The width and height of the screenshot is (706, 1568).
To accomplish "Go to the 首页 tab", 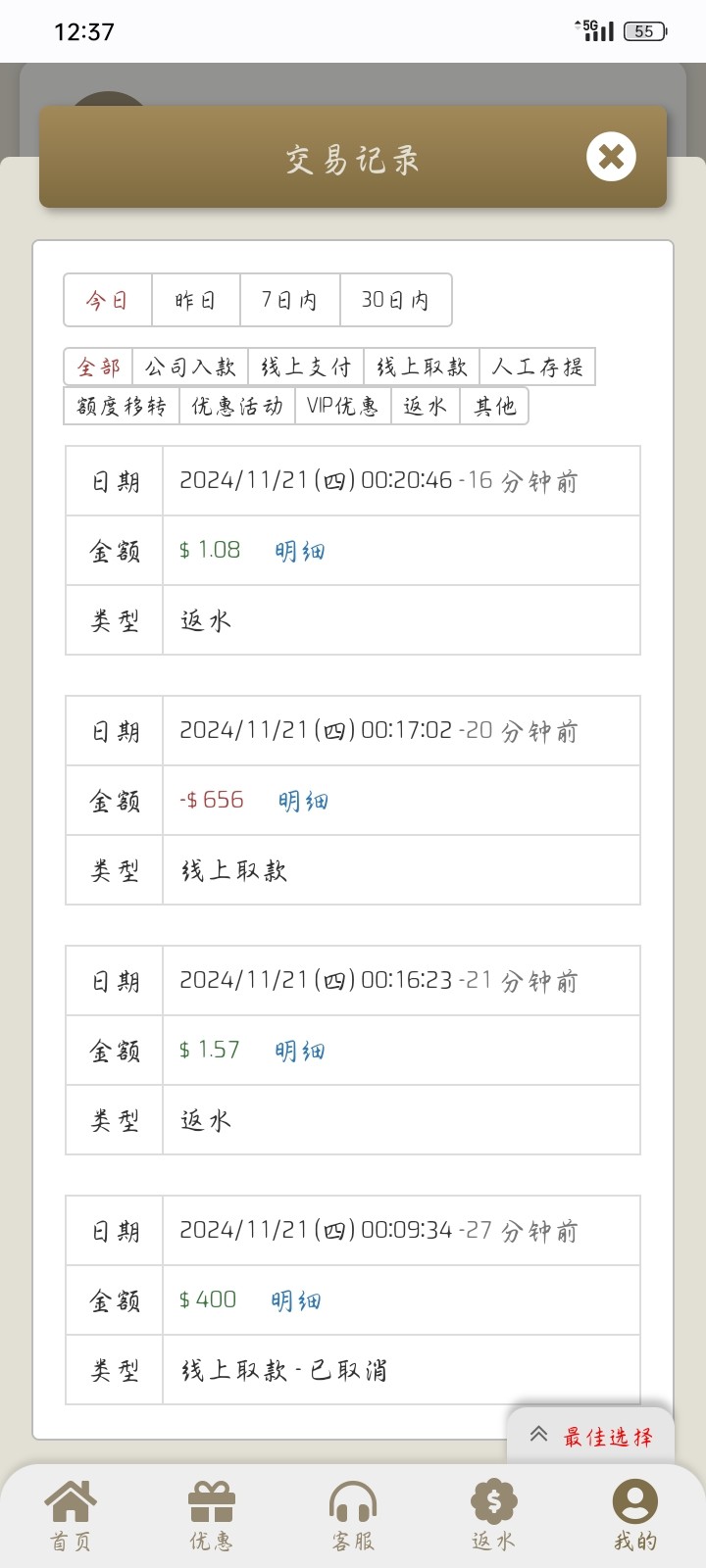I will tap(71, 1515).
